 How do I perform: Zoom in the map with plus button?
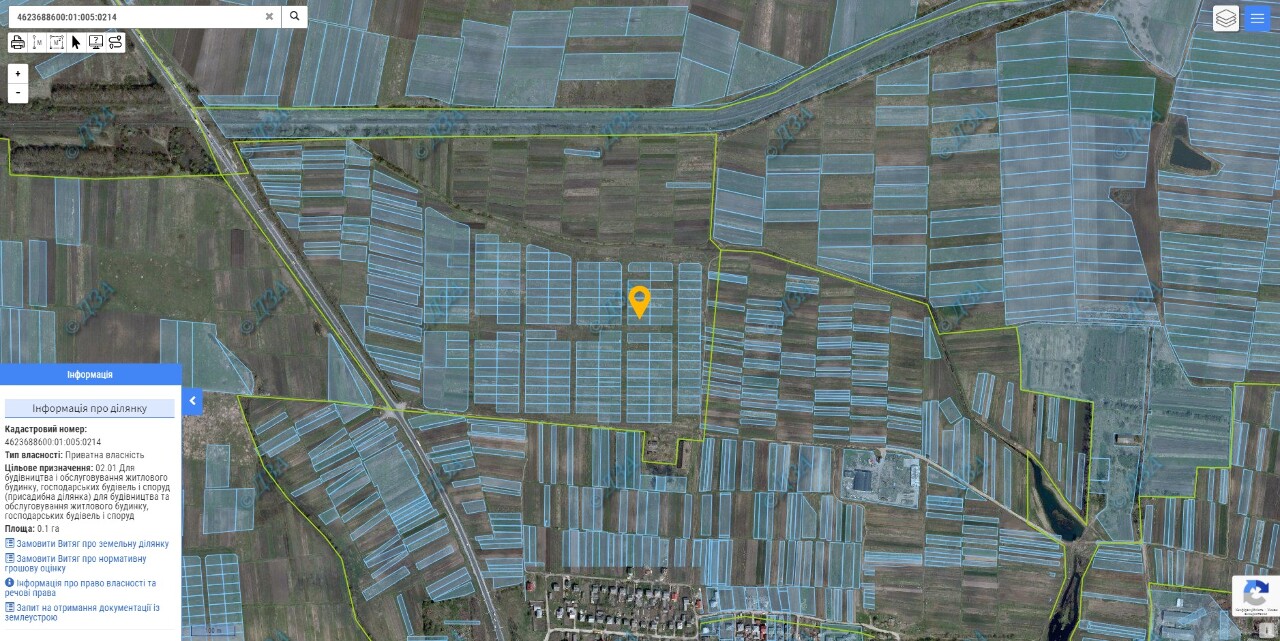[x=17, y=73]
